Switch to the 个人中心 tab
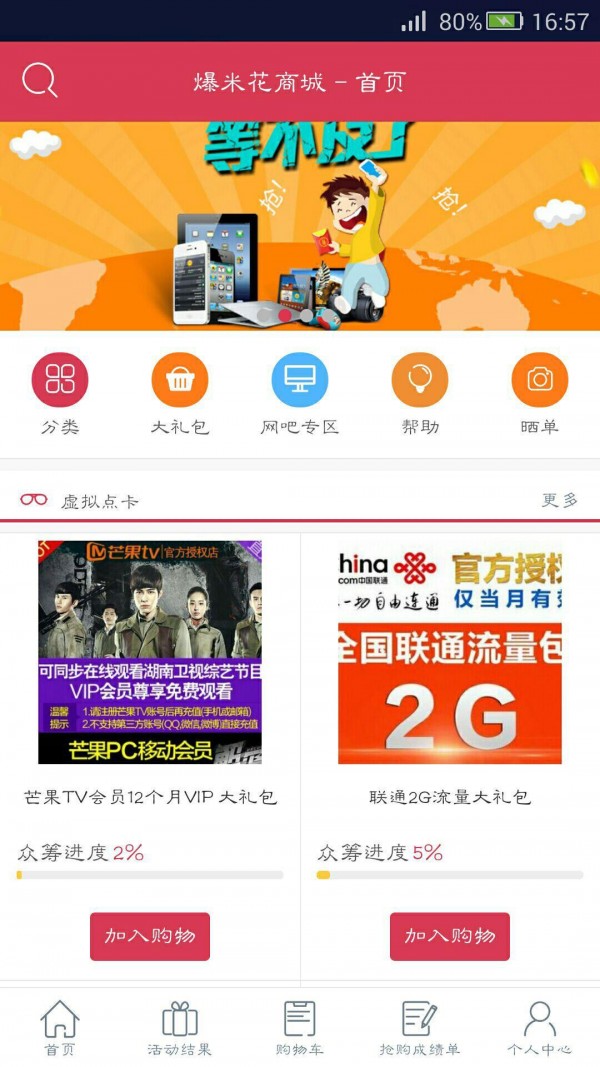600x1067 pixels. (x=540, y=1028)
